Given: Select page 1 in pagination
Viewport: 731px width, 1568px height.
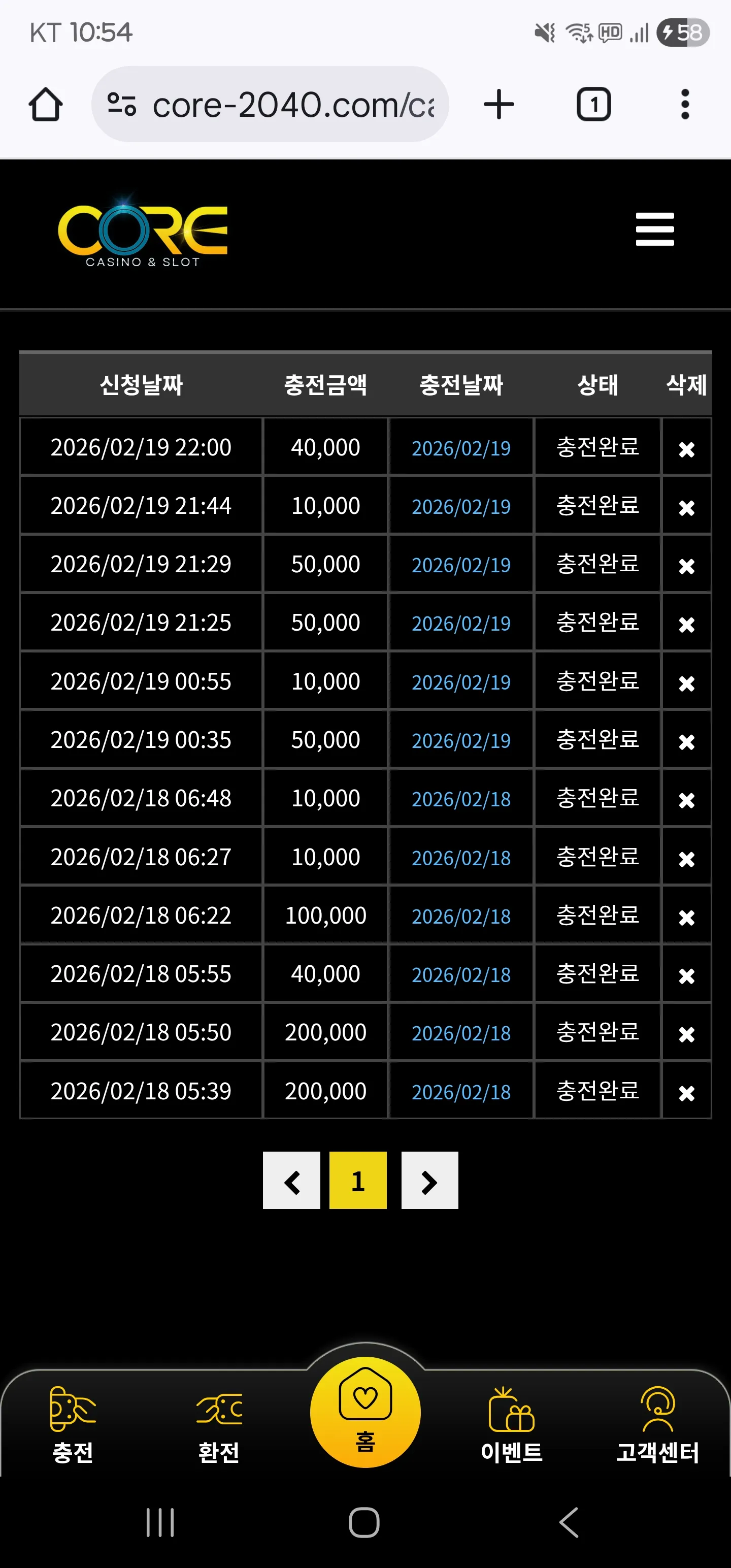Looking at the screenshot, I should click(358, 1180).
